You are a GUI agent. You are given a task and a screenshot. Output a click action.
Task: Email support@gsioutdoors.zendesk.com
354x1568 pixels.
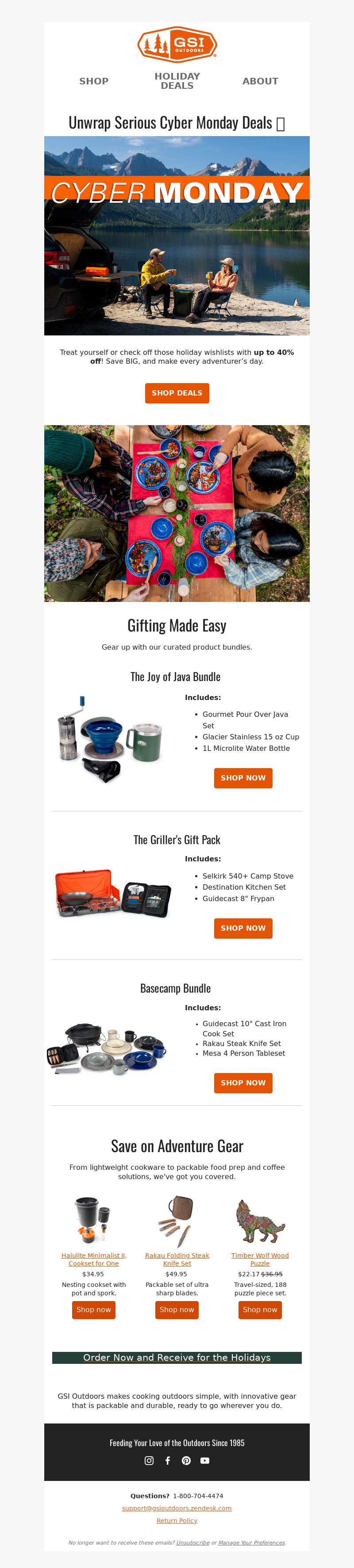177,1508
